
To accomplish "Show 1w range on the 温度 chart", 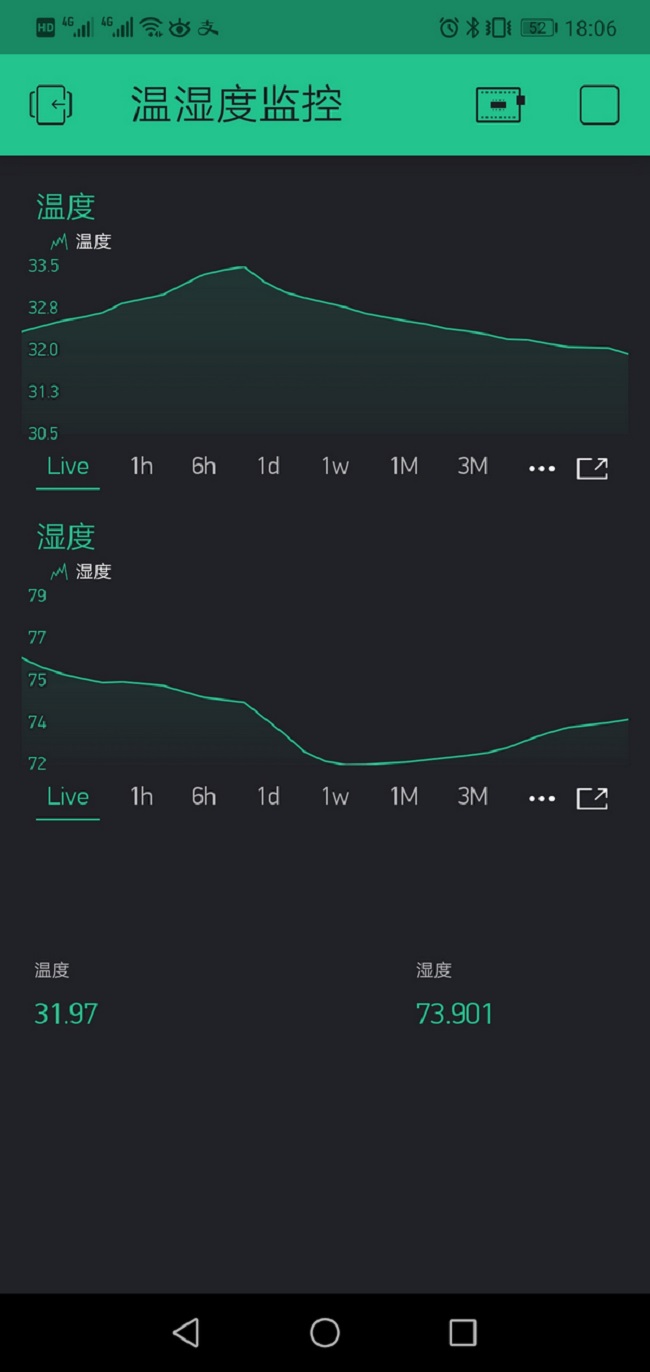I will 335,466.
